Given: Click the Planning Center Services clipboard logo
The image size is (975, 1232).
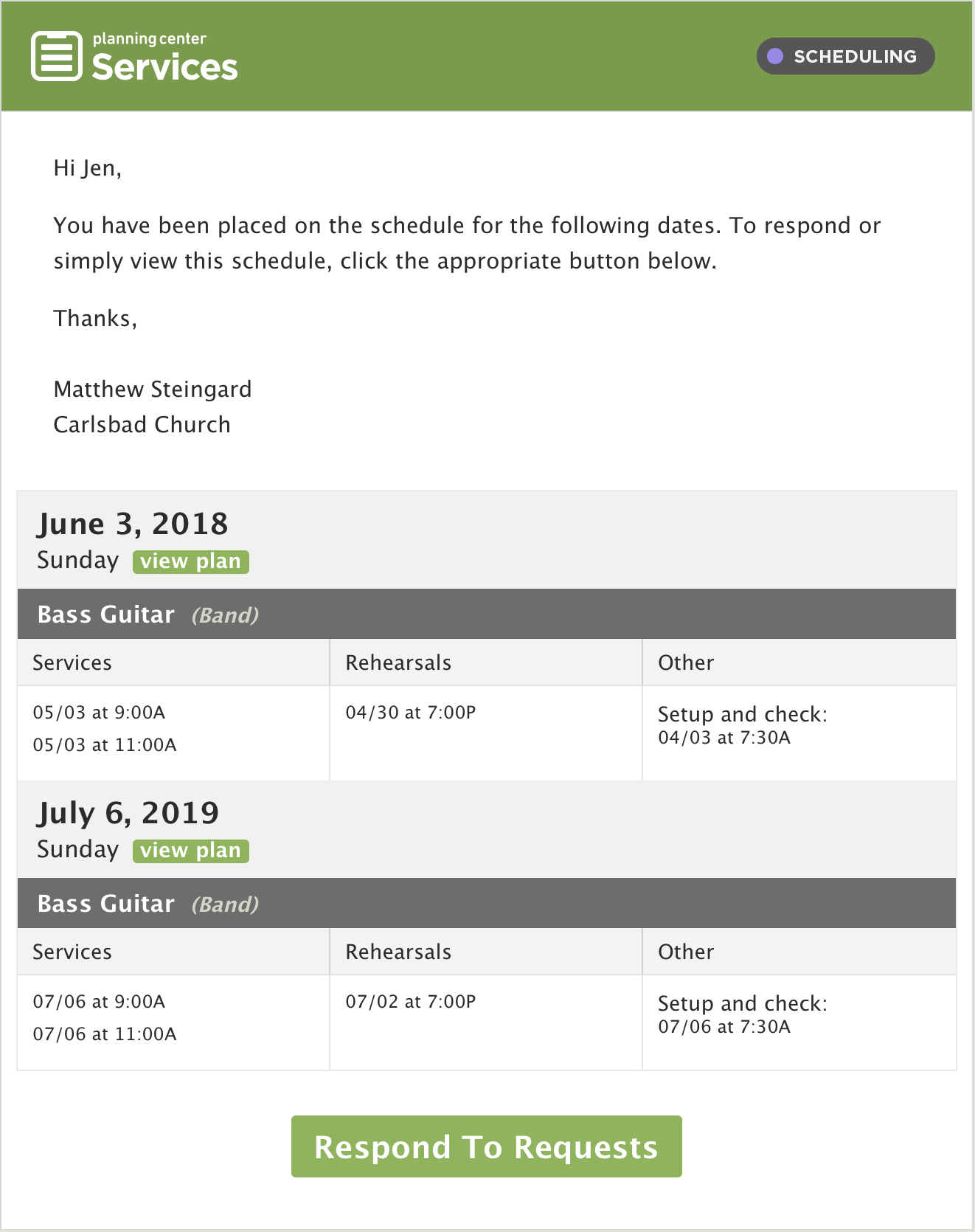Looking at the screenshot, I should pyautogui.click(x=55, y=55).
